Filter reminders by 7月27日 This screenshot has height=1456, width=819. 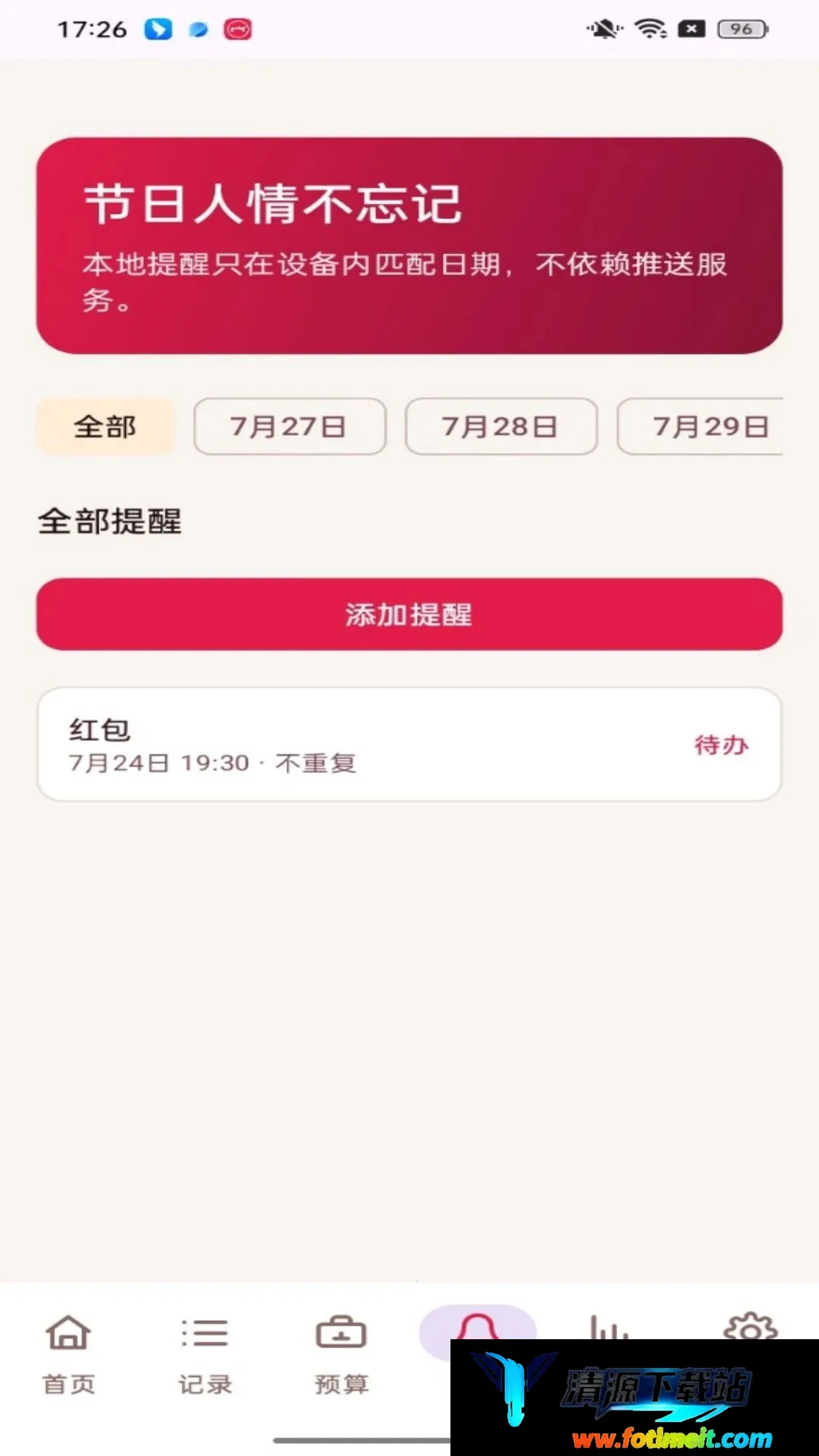290,427
